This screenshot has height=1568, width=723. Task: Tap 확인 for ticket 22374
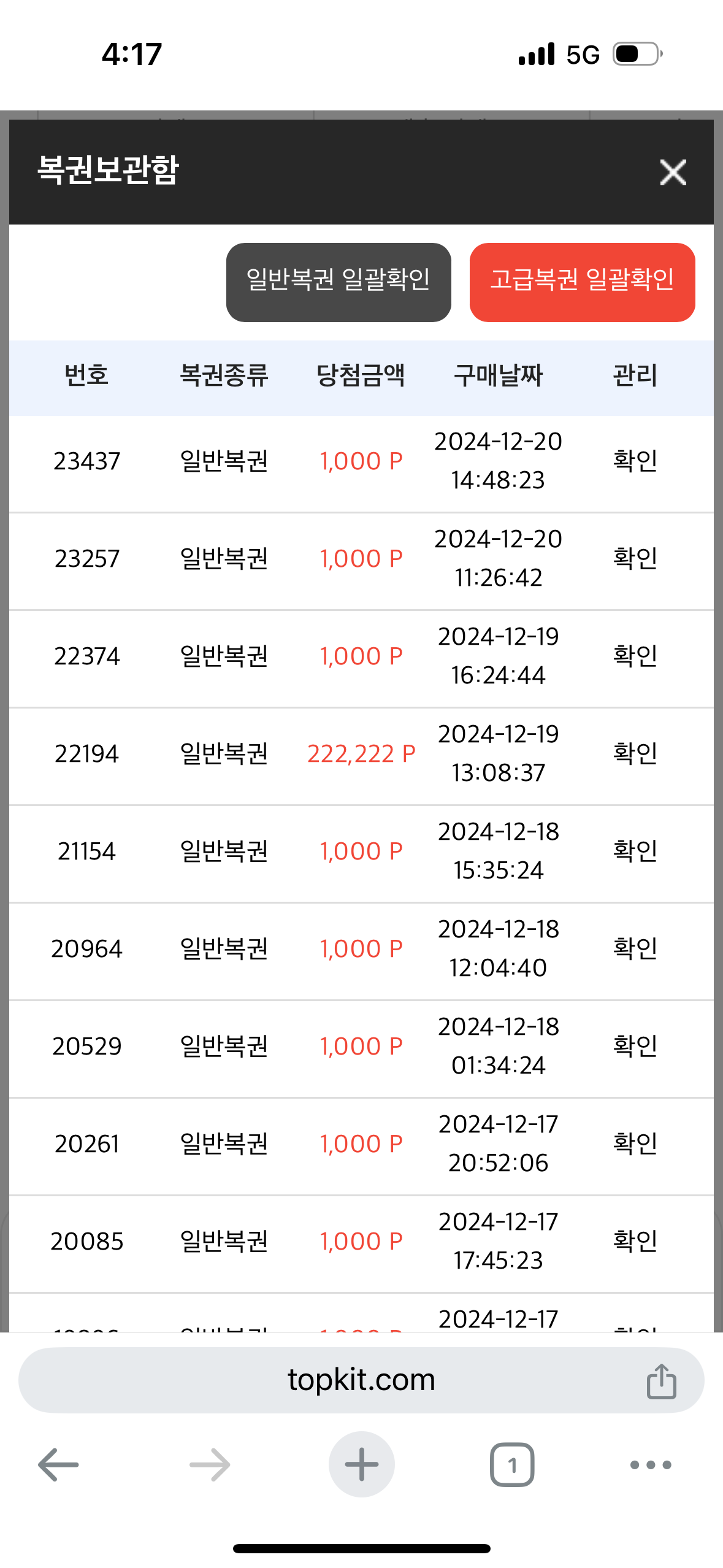(x=635, y=656)
